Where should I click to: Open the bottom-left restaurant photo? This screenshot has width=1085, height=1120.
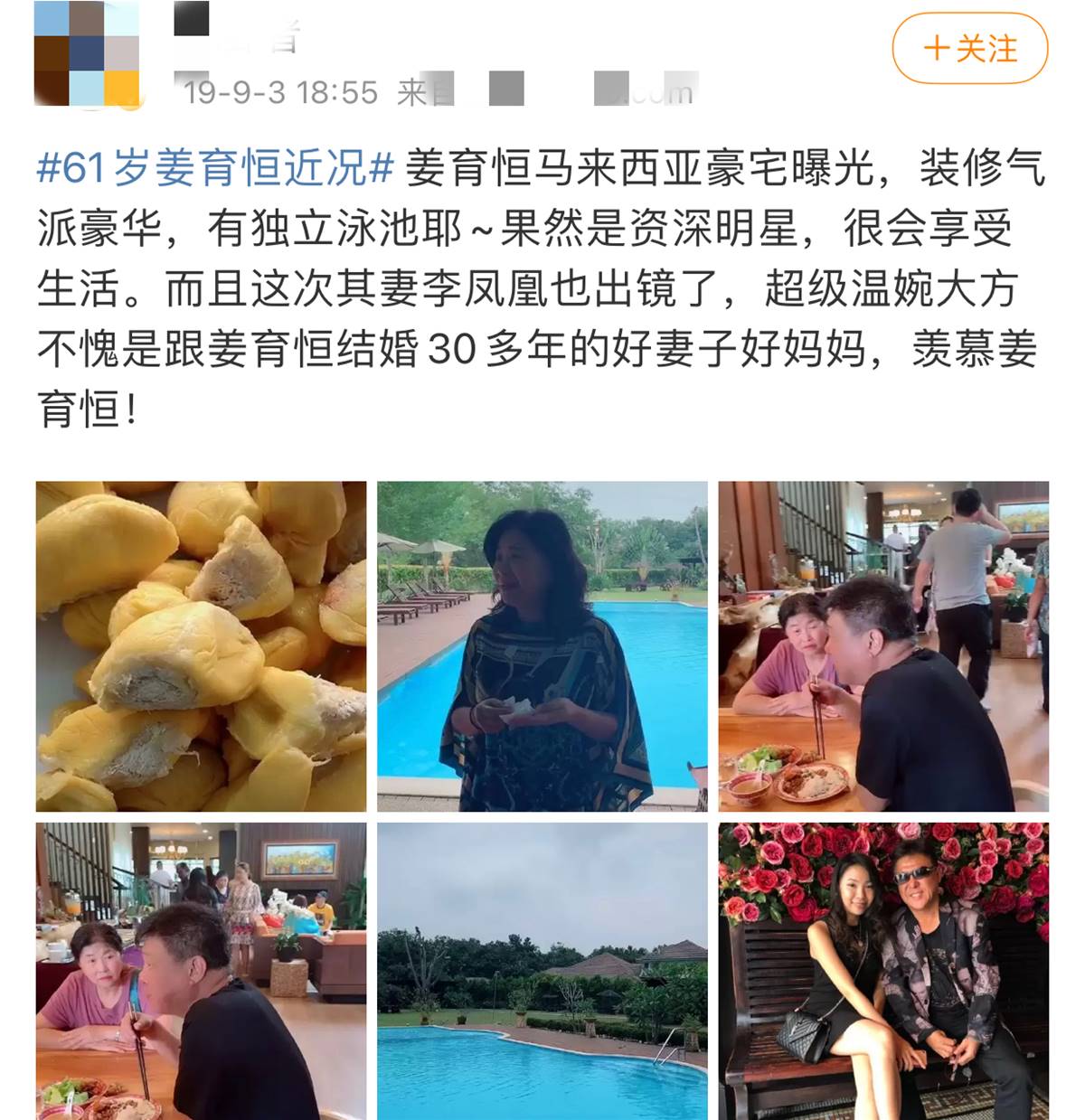(x=201, y=971)
